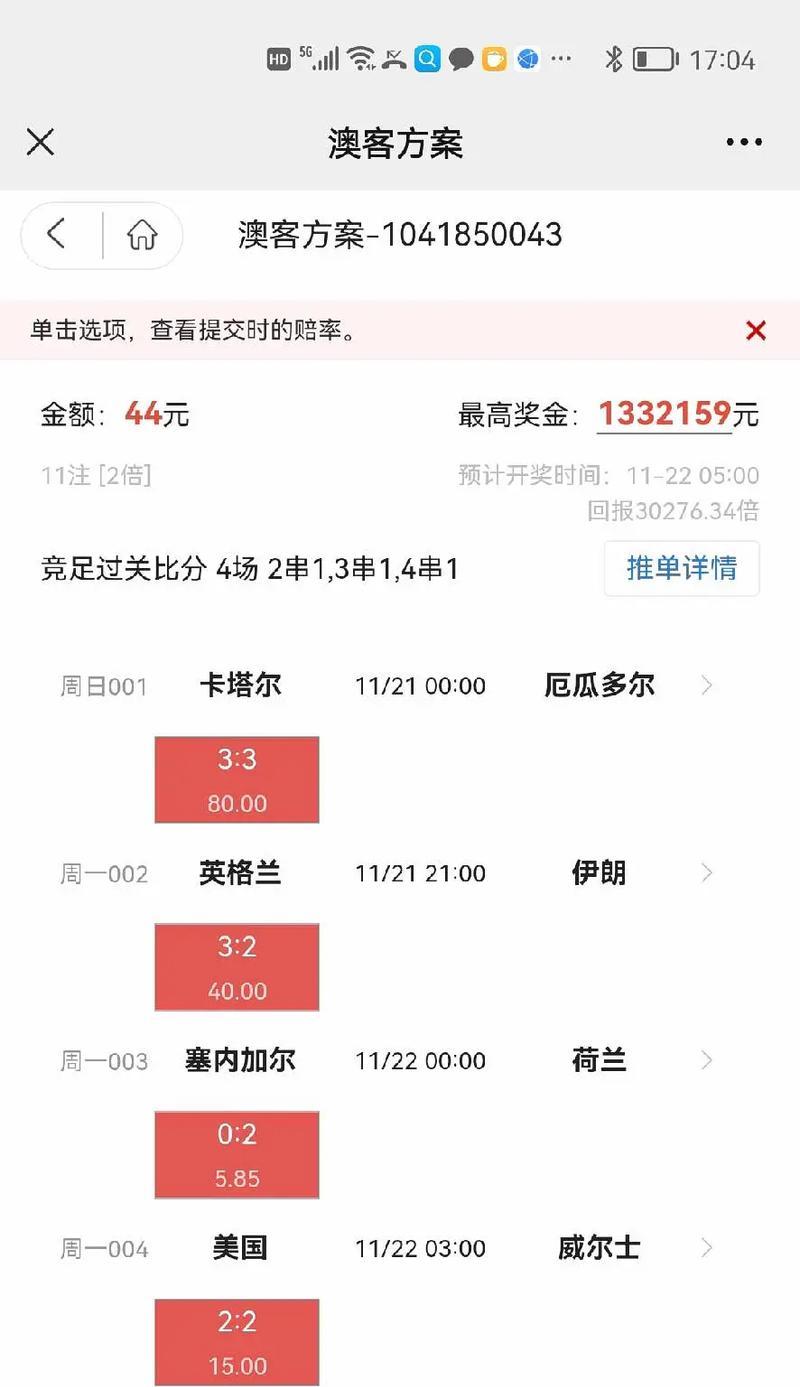Close the 澳客方案 page with the X
The image size is (800, 1387).
point(40,142)
